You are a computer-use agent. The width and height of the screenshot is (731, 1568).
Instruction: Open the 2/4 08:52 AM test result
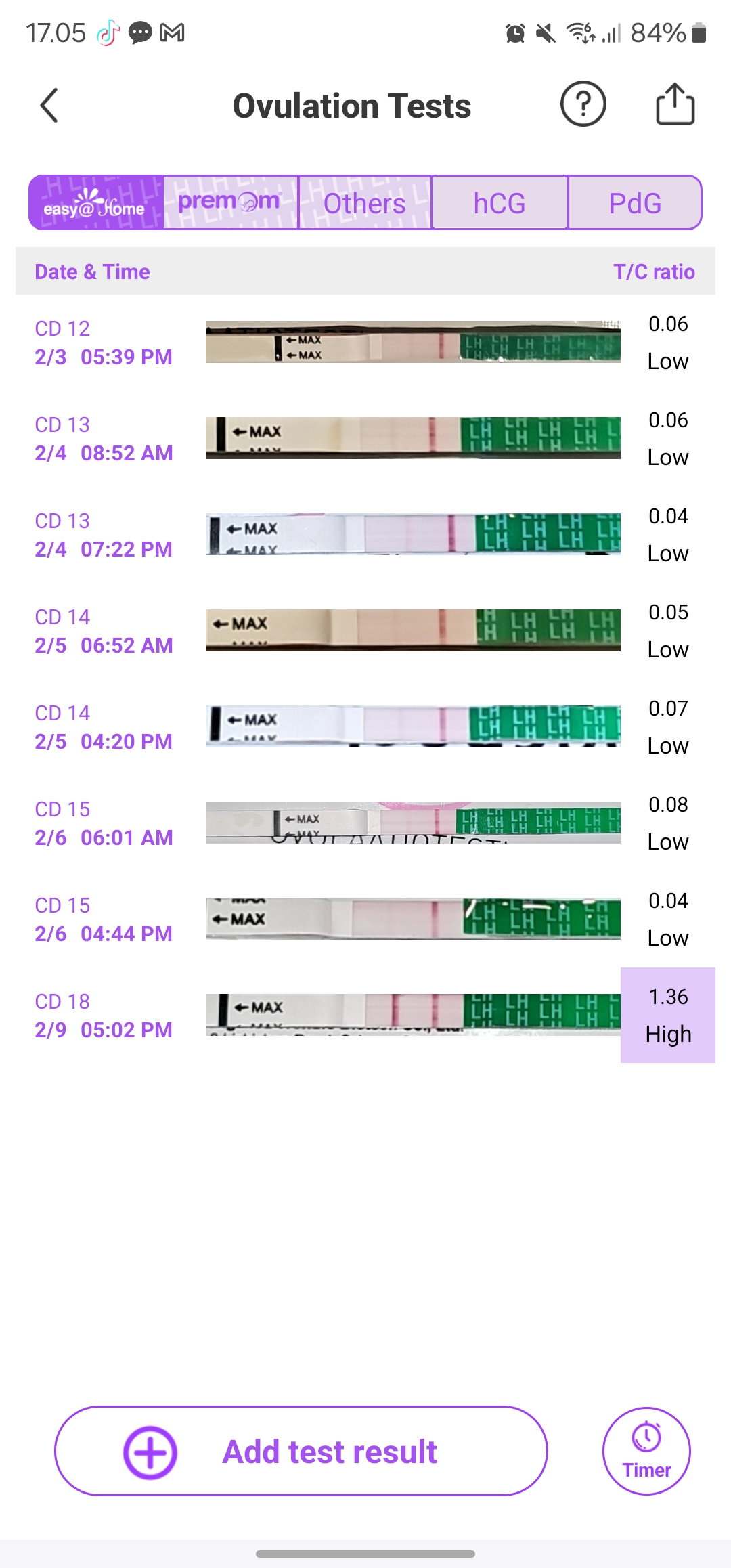click(365, 439)
